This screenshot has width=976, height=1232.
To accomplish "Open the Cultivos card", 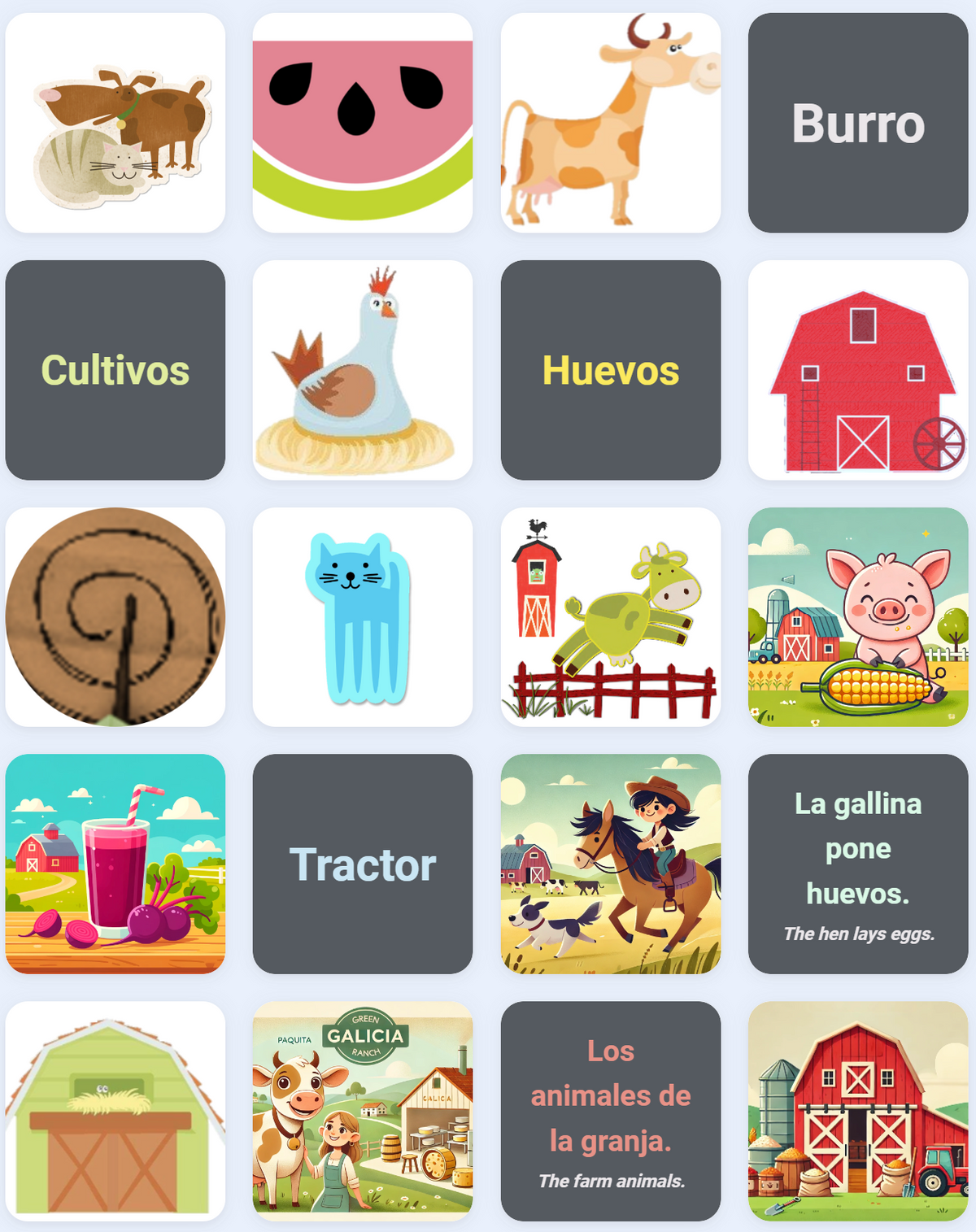I will coord(115,370).
